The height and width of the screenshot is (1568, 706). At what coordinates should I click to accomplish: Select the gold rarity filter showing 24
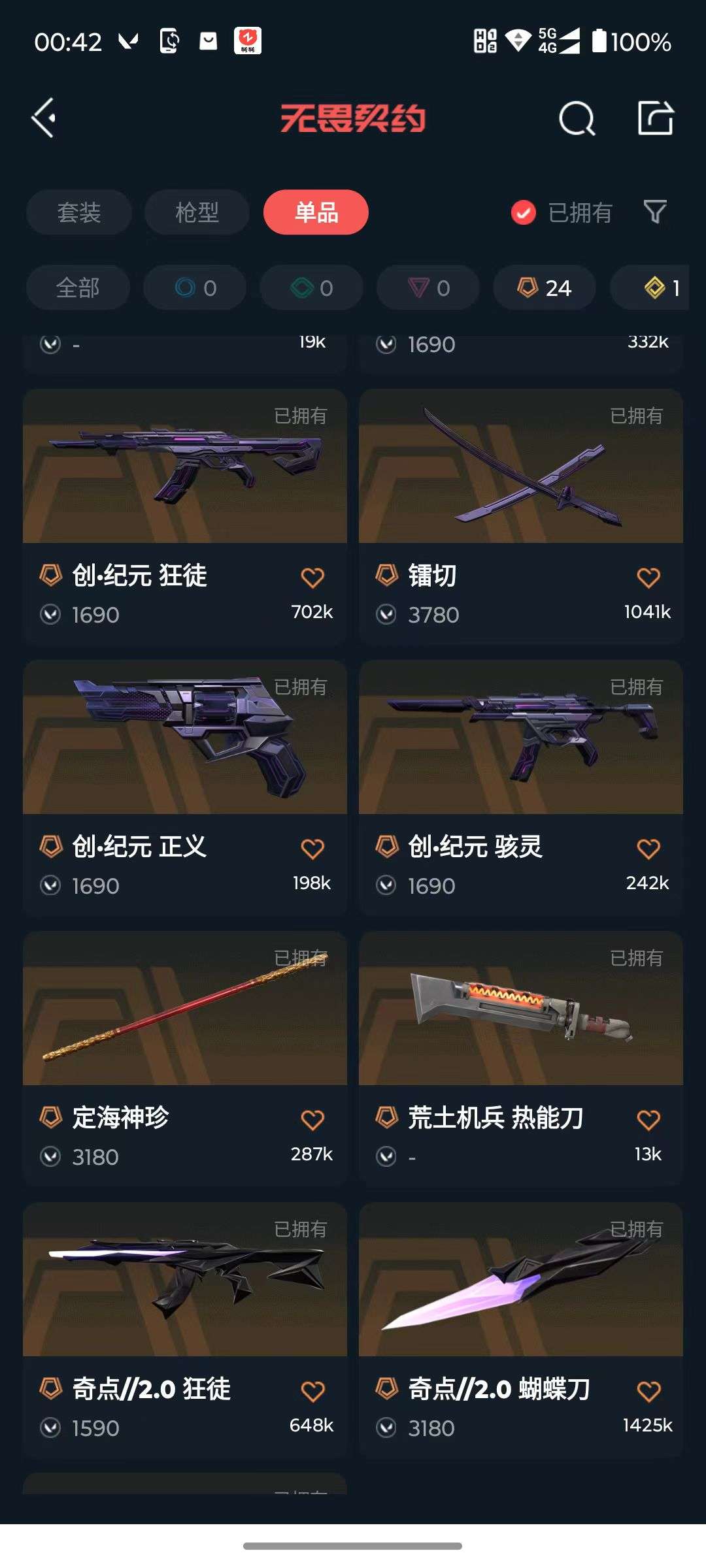coord(543,287)
